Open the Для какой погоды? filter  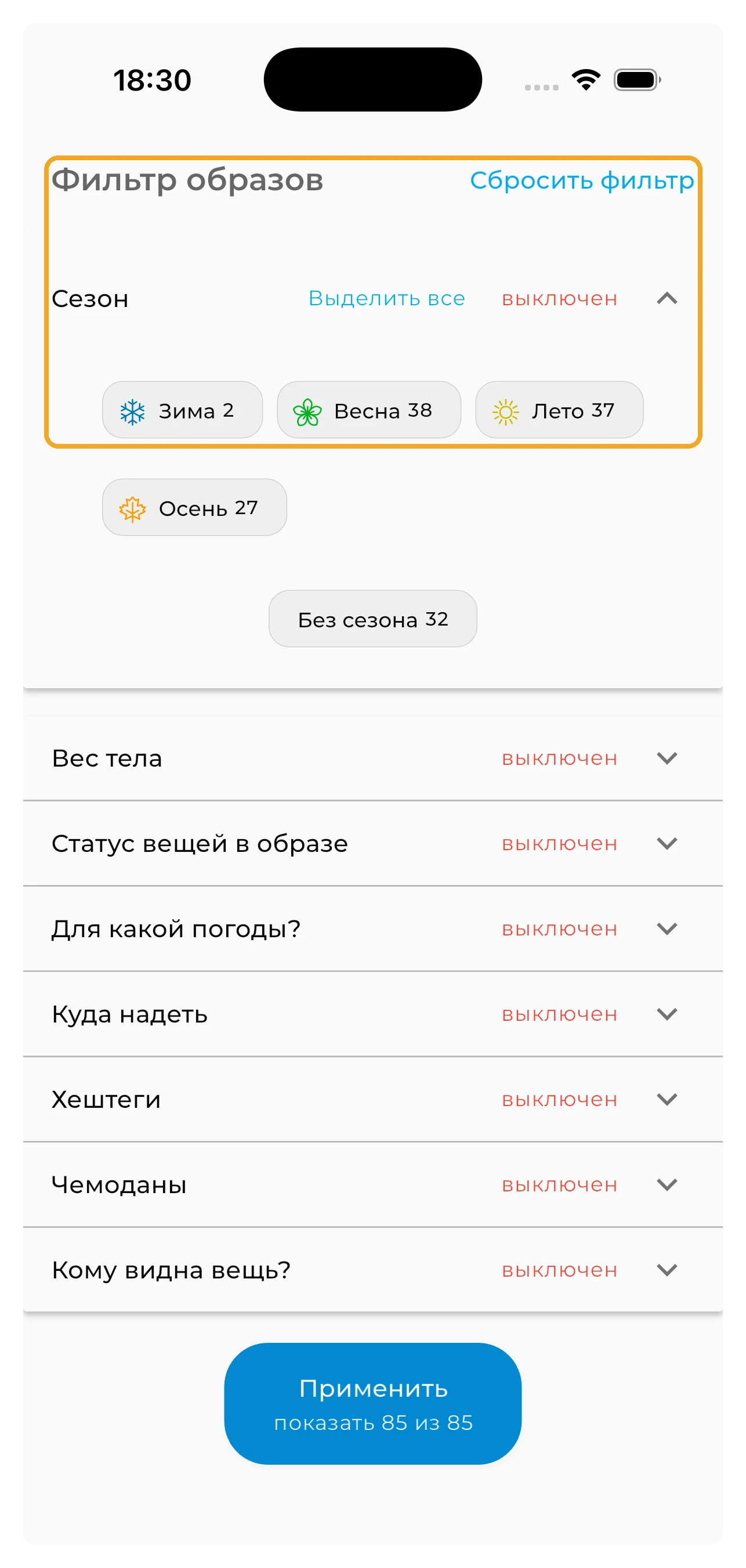pos(667,929)
